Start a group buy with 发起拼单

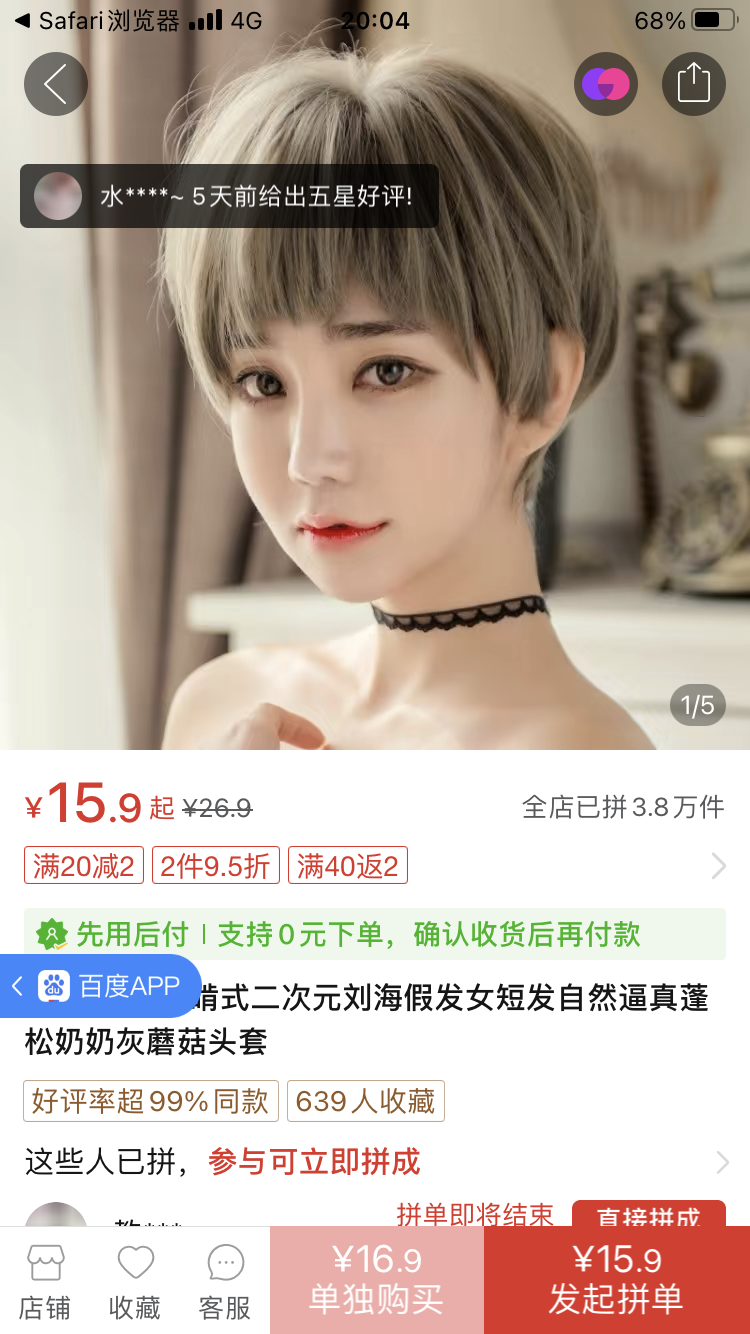click(616, 1280)
